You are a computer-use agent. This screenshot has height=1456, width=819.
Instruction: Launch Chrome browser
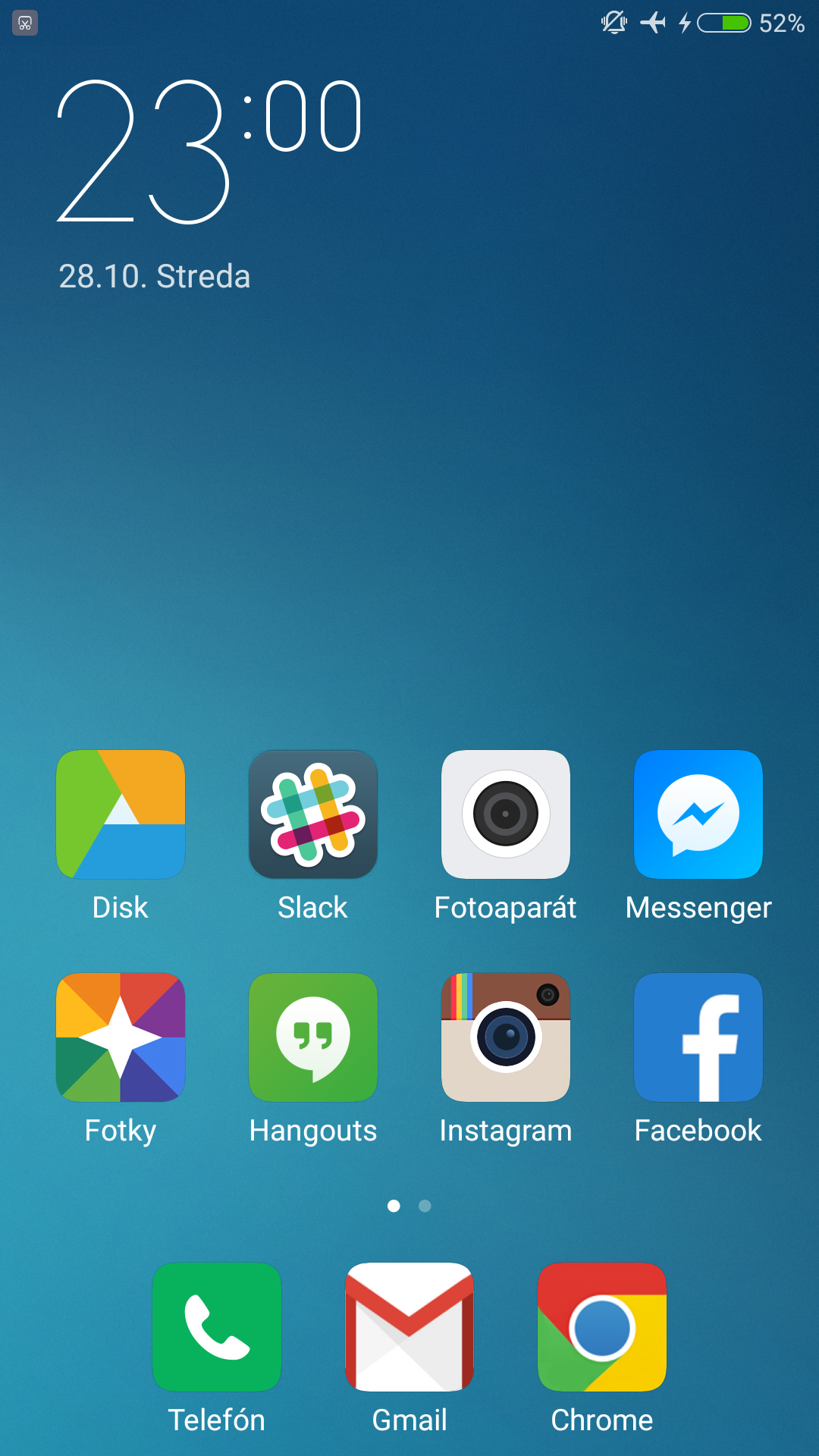pos(602,1327)
